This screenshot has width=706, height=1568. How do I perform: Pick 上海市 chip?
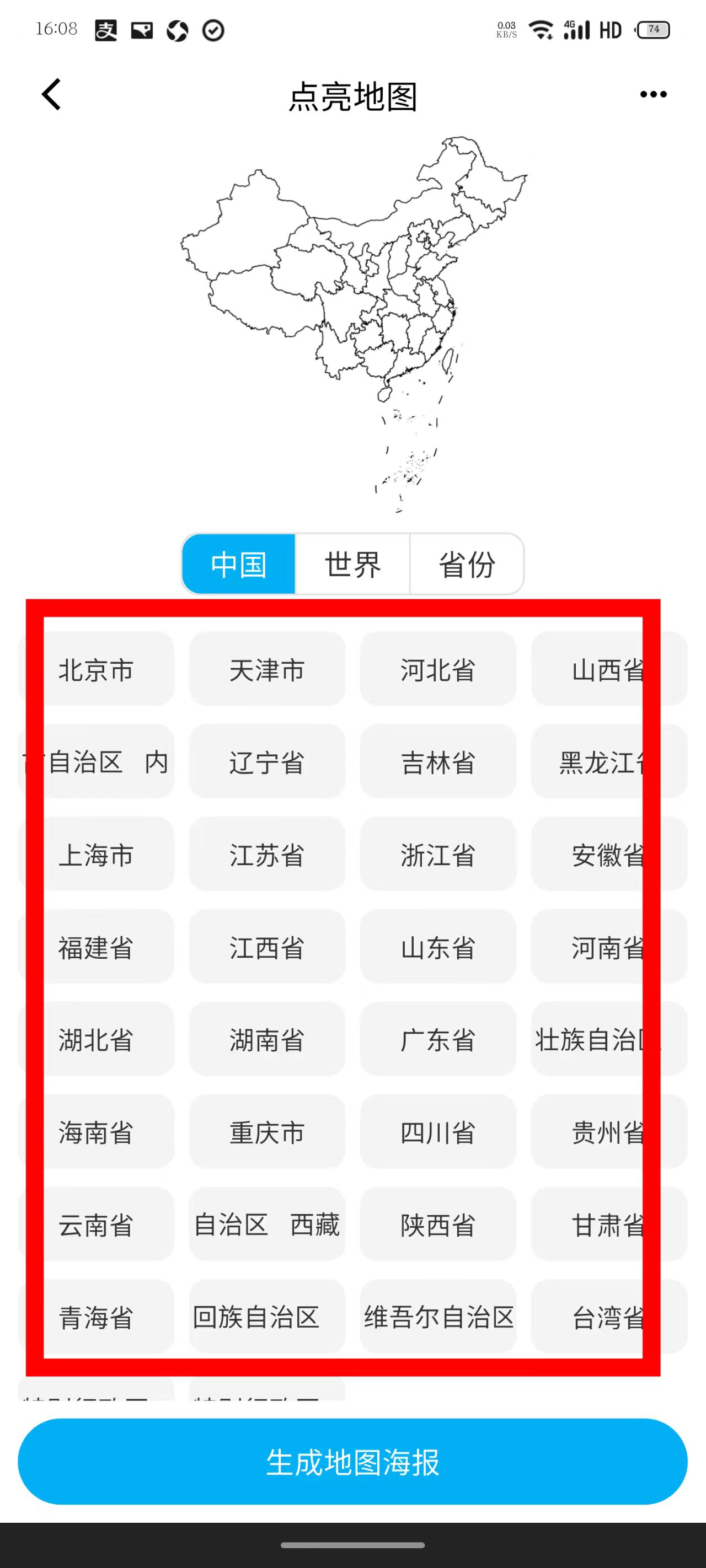point(96,855)
